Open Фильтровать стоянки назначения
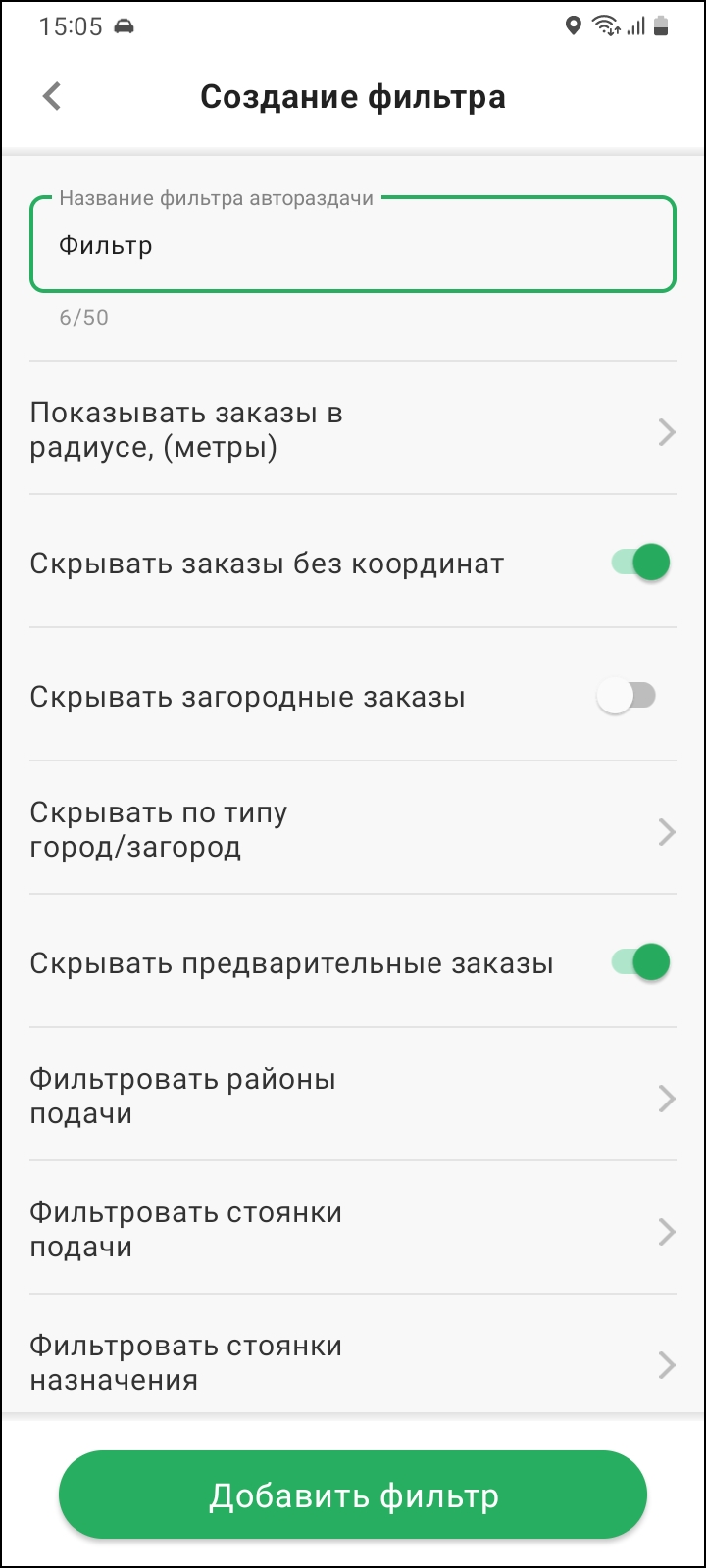Screen dimensions: 706x1568 pos(353,1362)
